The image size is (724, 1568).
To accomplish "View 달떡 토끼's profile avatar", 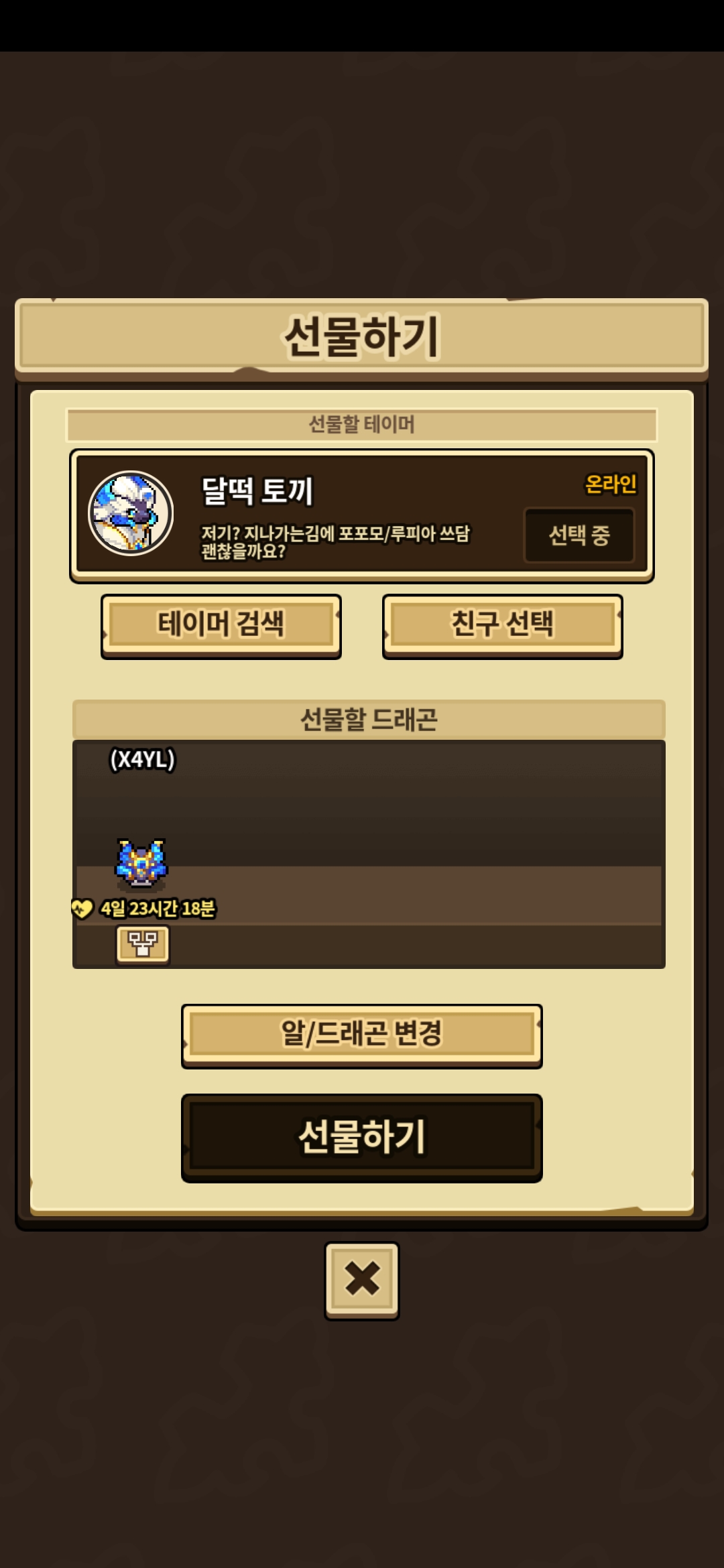I will tap(131, 513).
